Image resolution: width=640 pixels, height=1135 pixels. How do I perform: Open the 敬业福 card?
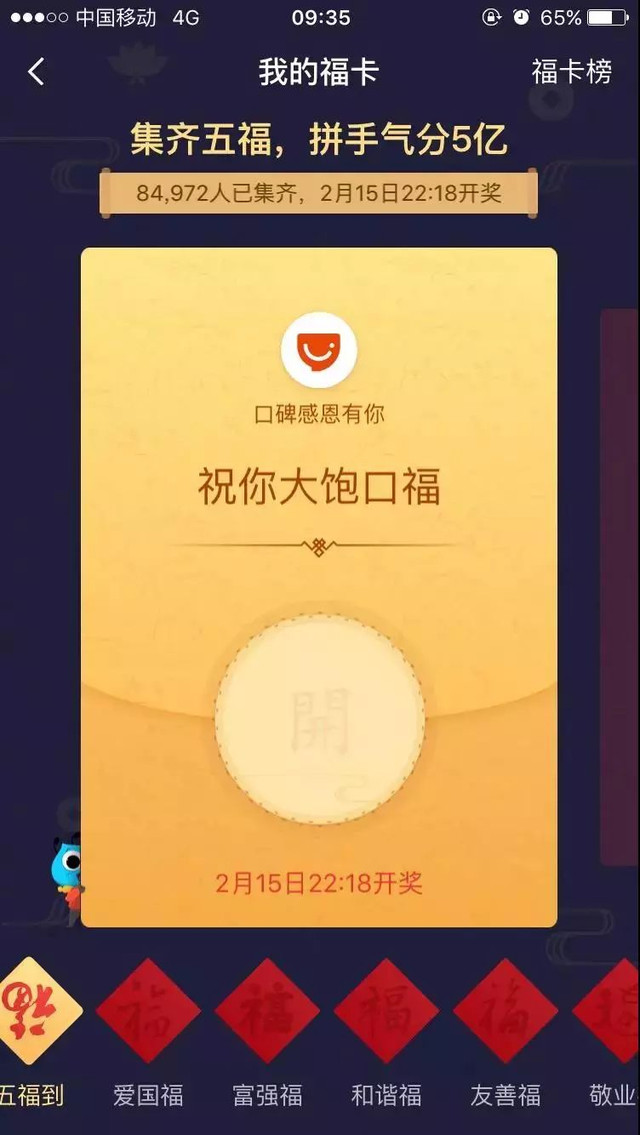pos(612,1010)
